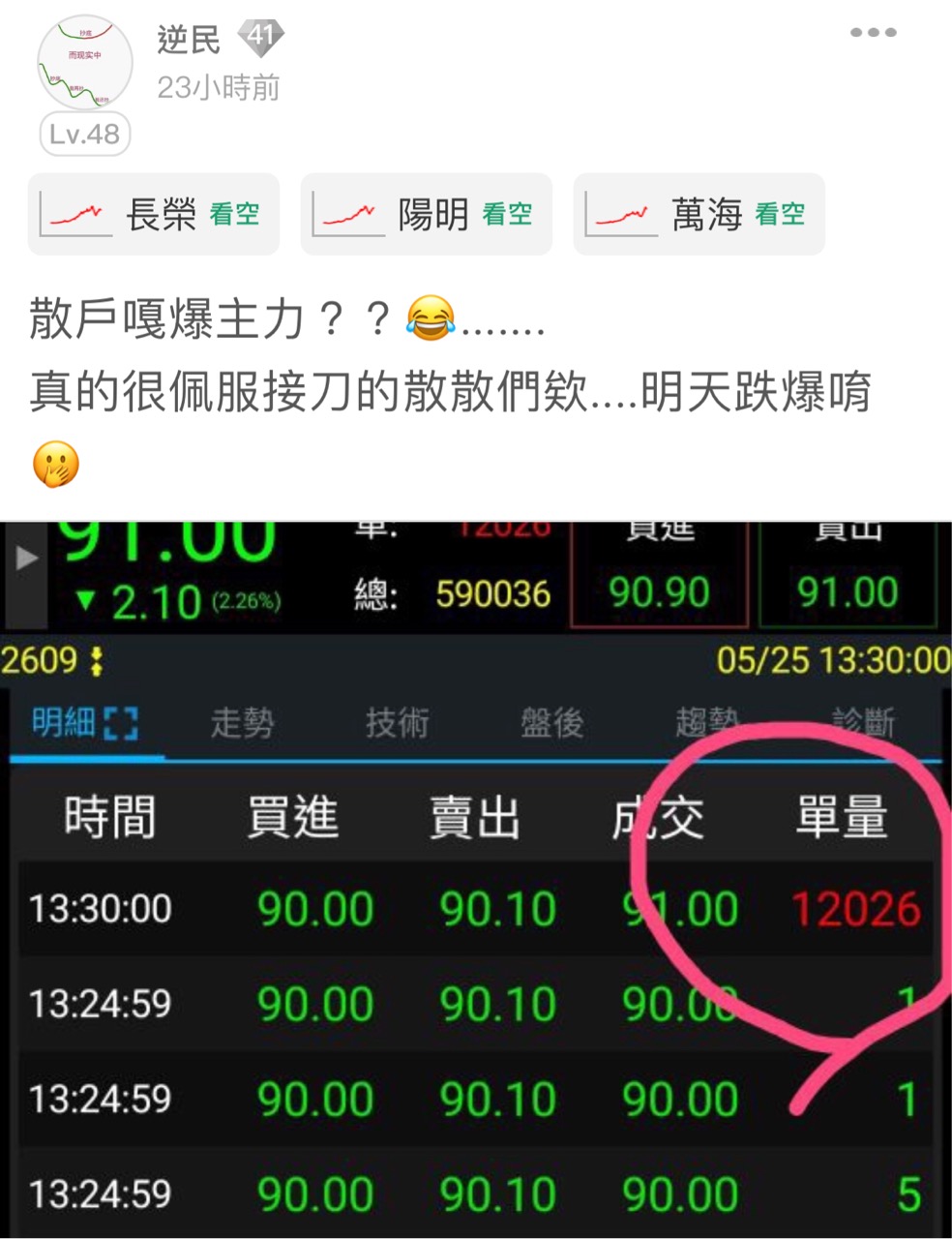
Task: Open the 萬海 stock chip
Action: (699, 215)
